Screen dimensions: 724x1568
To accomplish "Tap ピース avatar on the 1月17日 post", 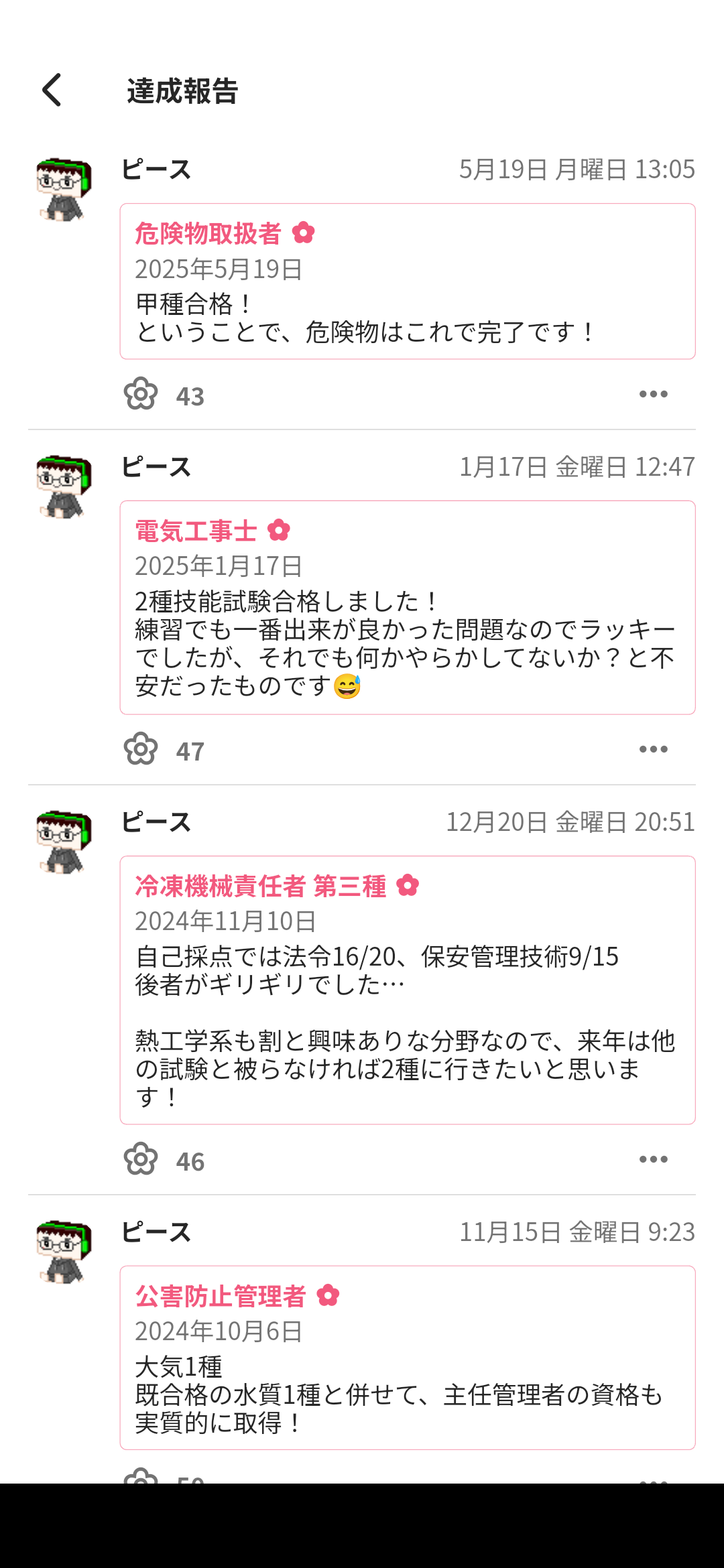I will pyautogui.click(x=64, y=487).
